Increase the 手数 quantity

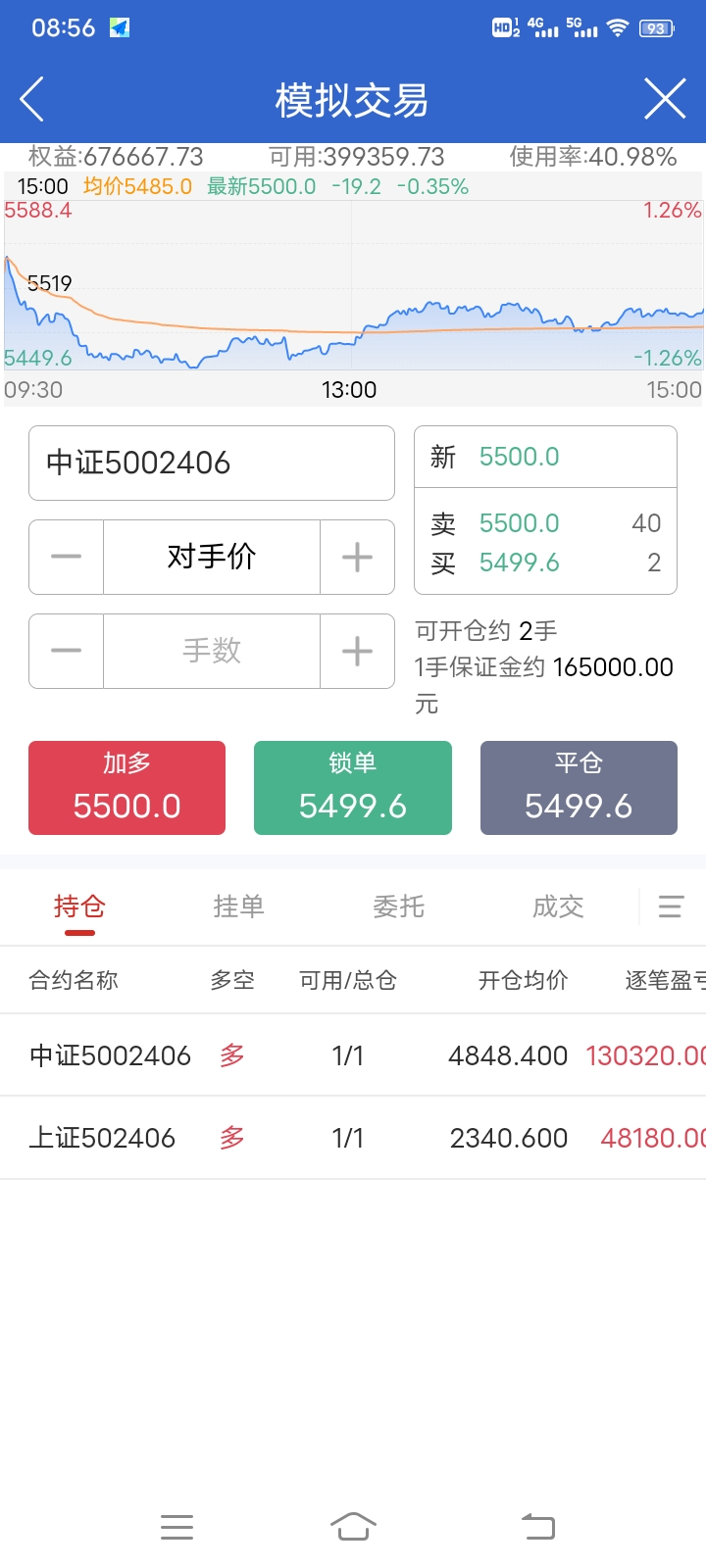coord(357,651)
